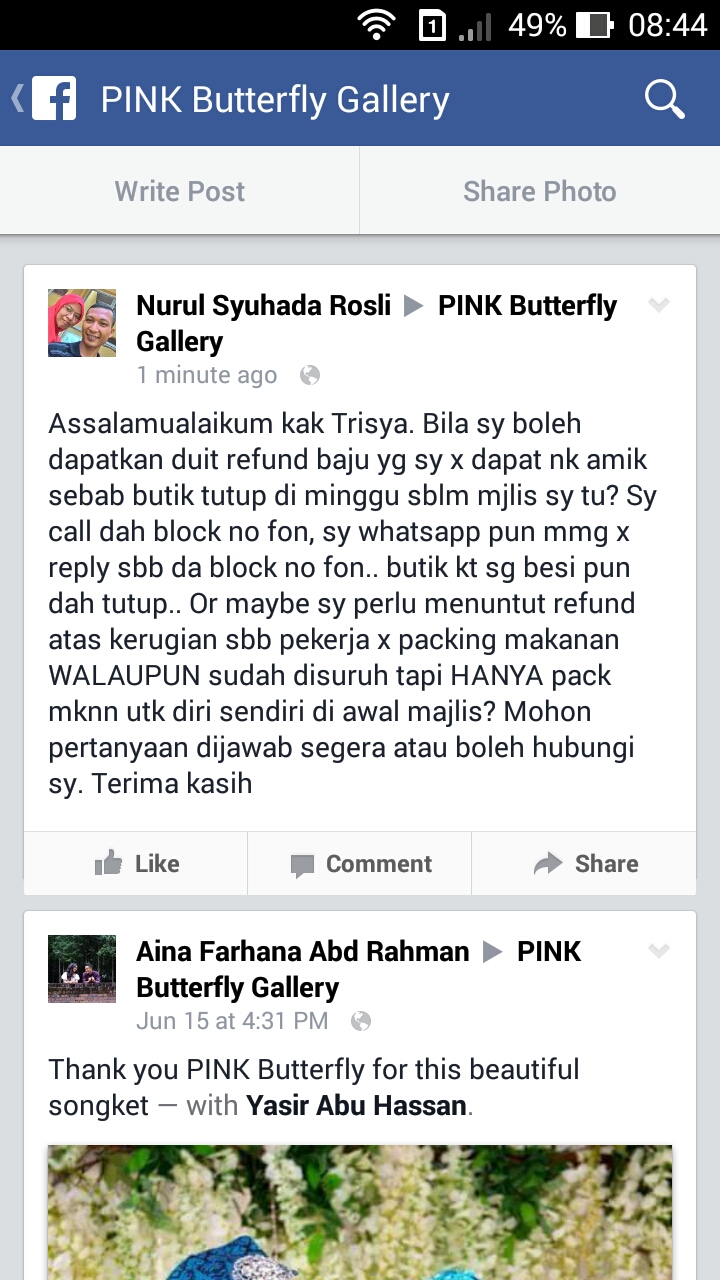720x1280 pixels.
Task: Comment on Nurul Syuhada Rosli's post
Action: point(360,864)
